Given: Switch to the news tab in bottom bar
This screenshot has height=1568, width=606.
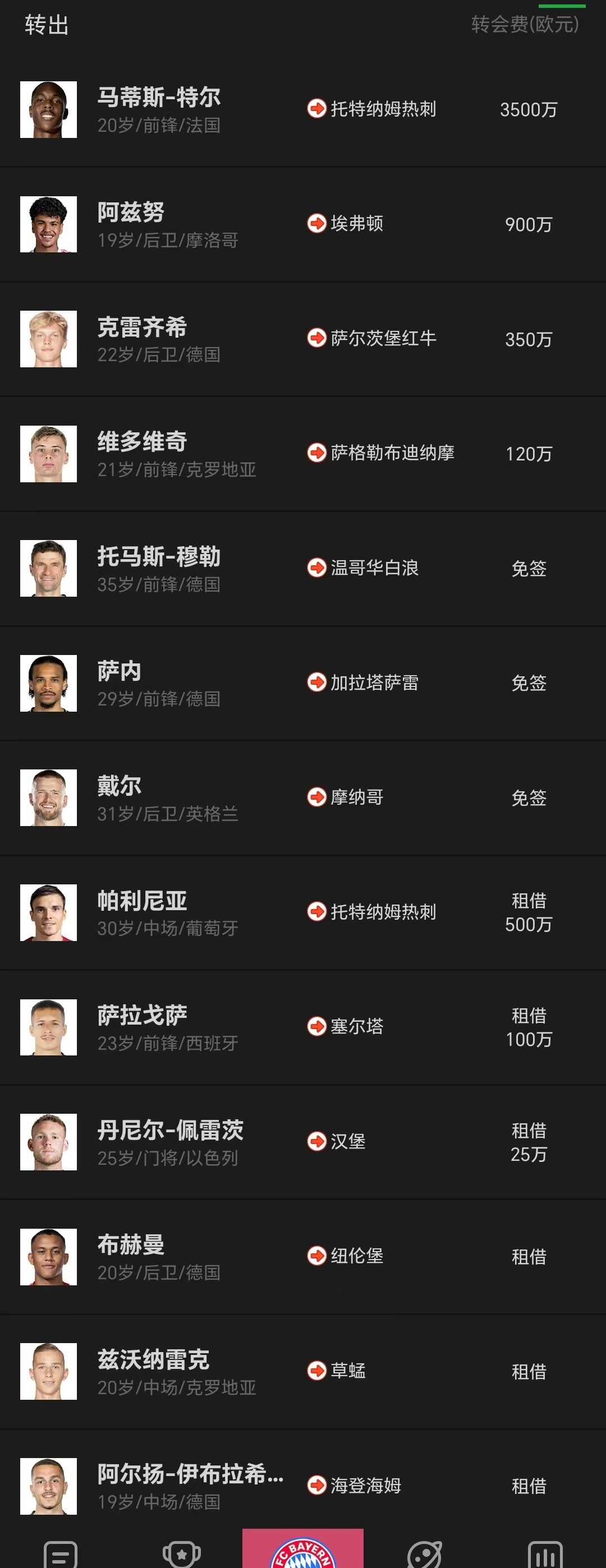Looking at the screenshot, I should [60, 1554].
